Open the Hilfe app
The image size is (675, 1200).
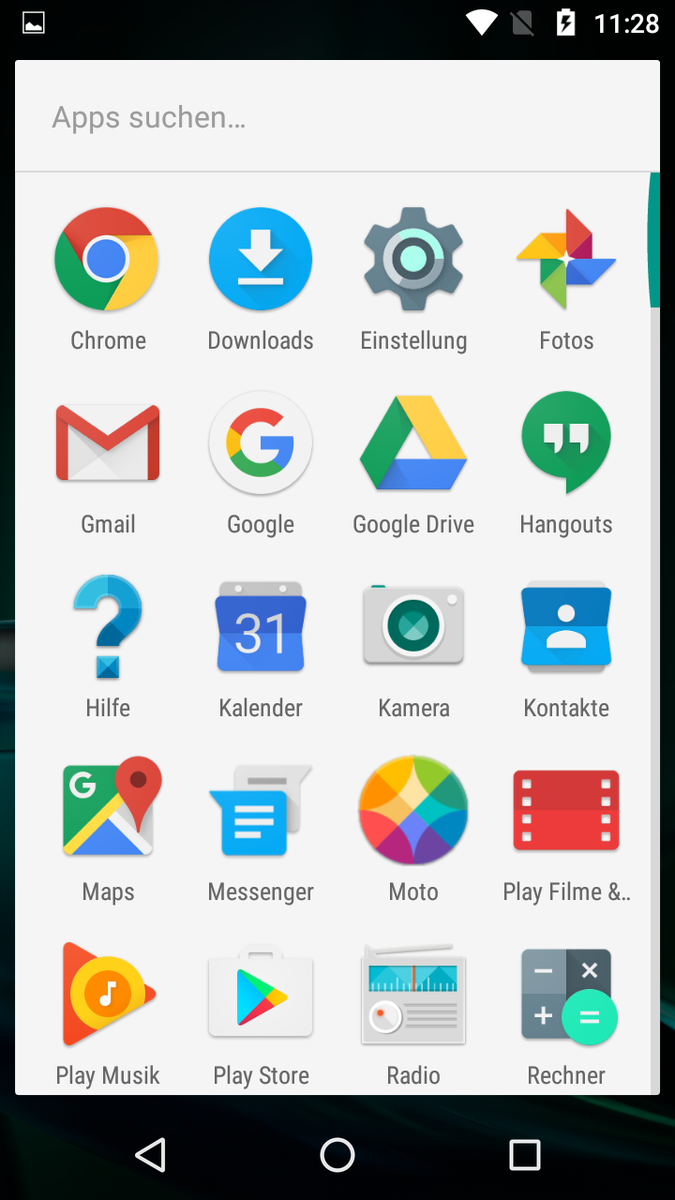(107, 627)
